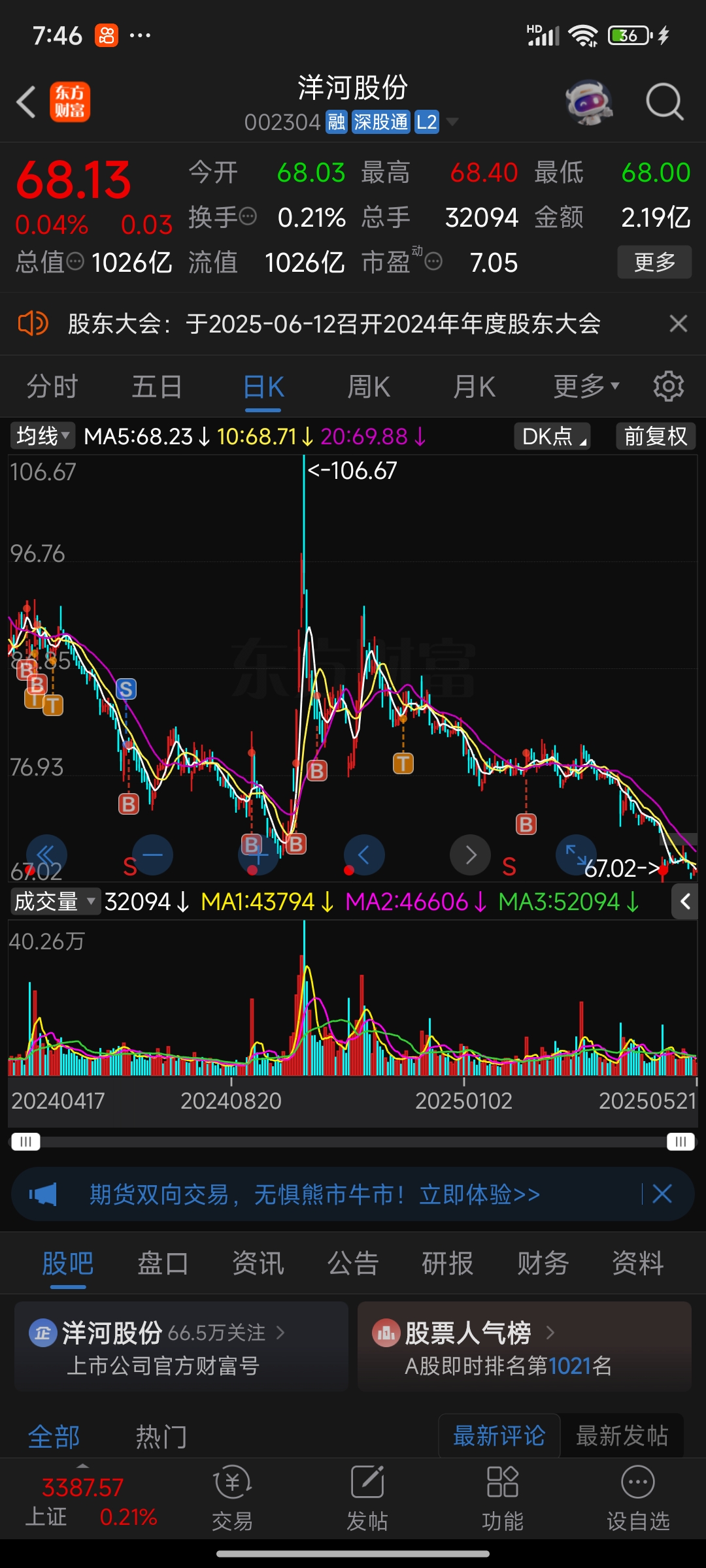Switch to the 周K chart tab
The width and height of the screenshot is (706, 1568).
pos(369,387)
